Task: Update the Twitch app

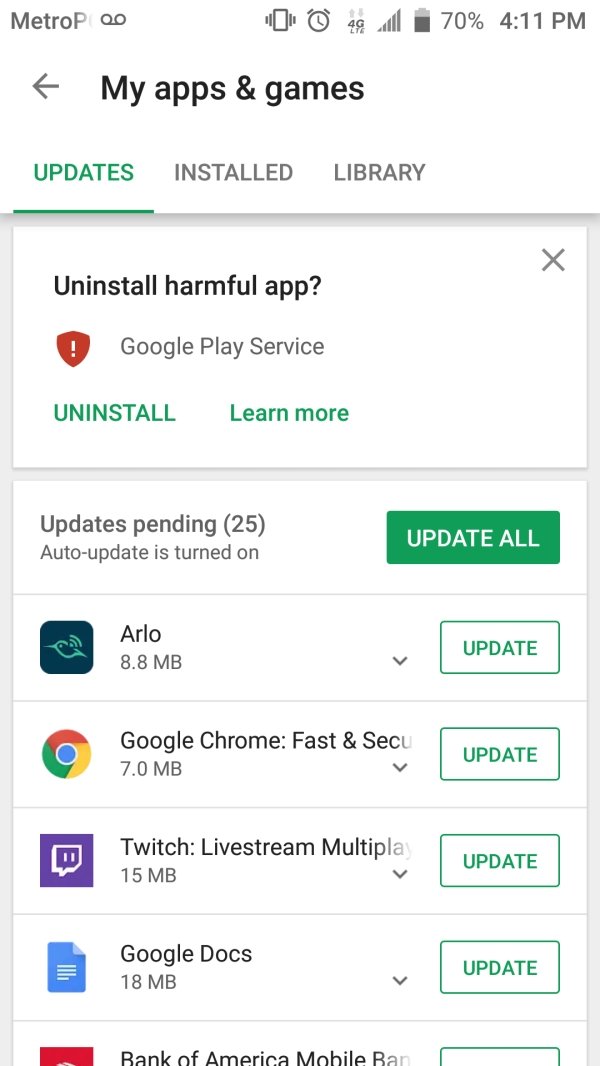Action: tap(499, 861)
